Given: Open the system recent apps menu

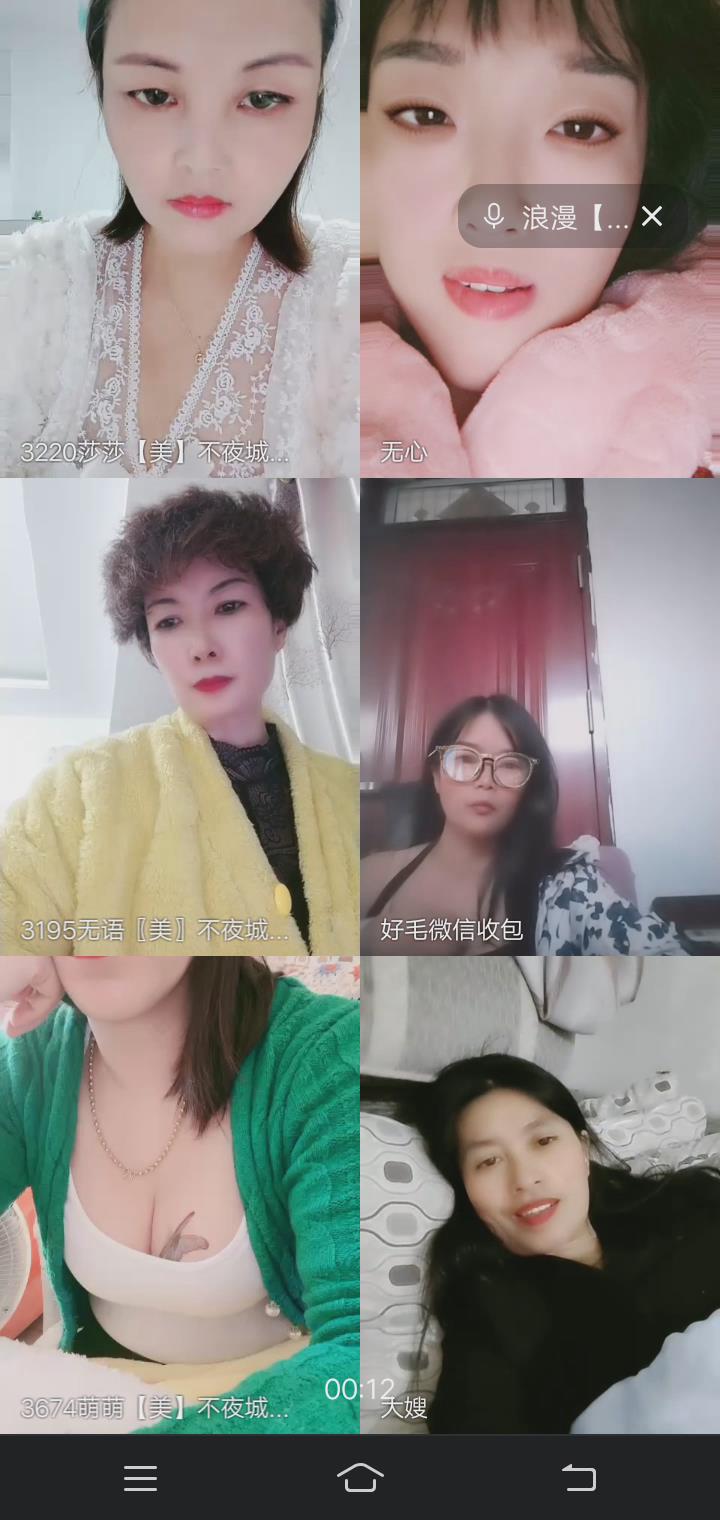Looking at the screenshot, I should coord(140,1478).
